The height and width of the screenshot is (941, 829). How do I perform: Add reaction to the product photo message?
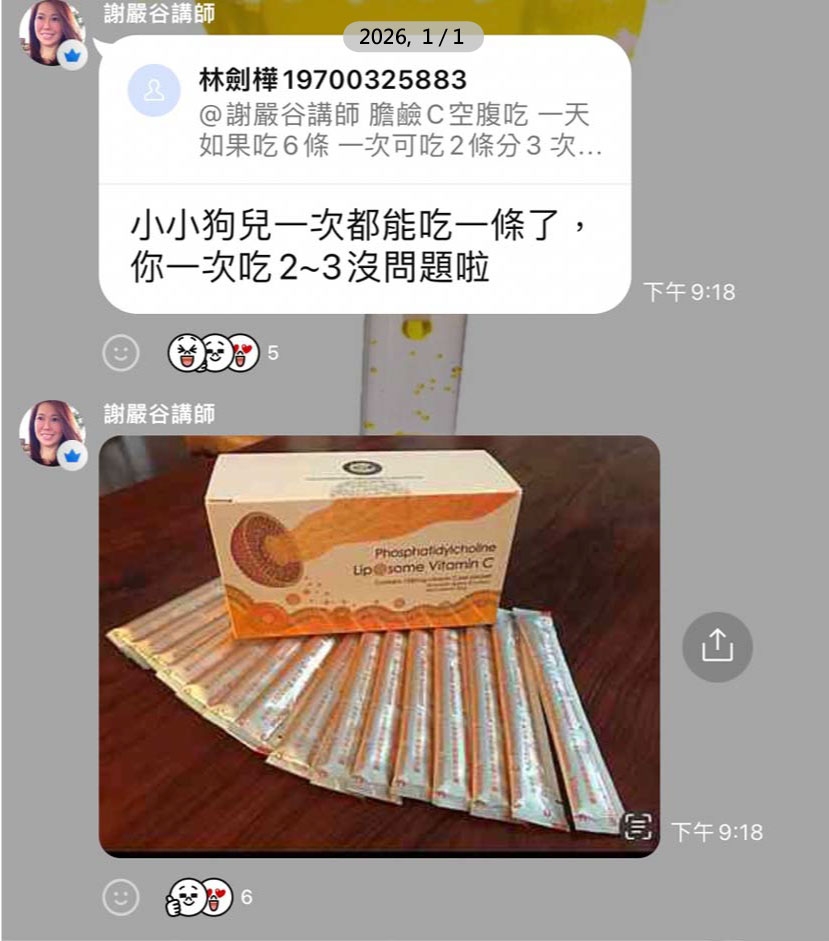[121, 897]
